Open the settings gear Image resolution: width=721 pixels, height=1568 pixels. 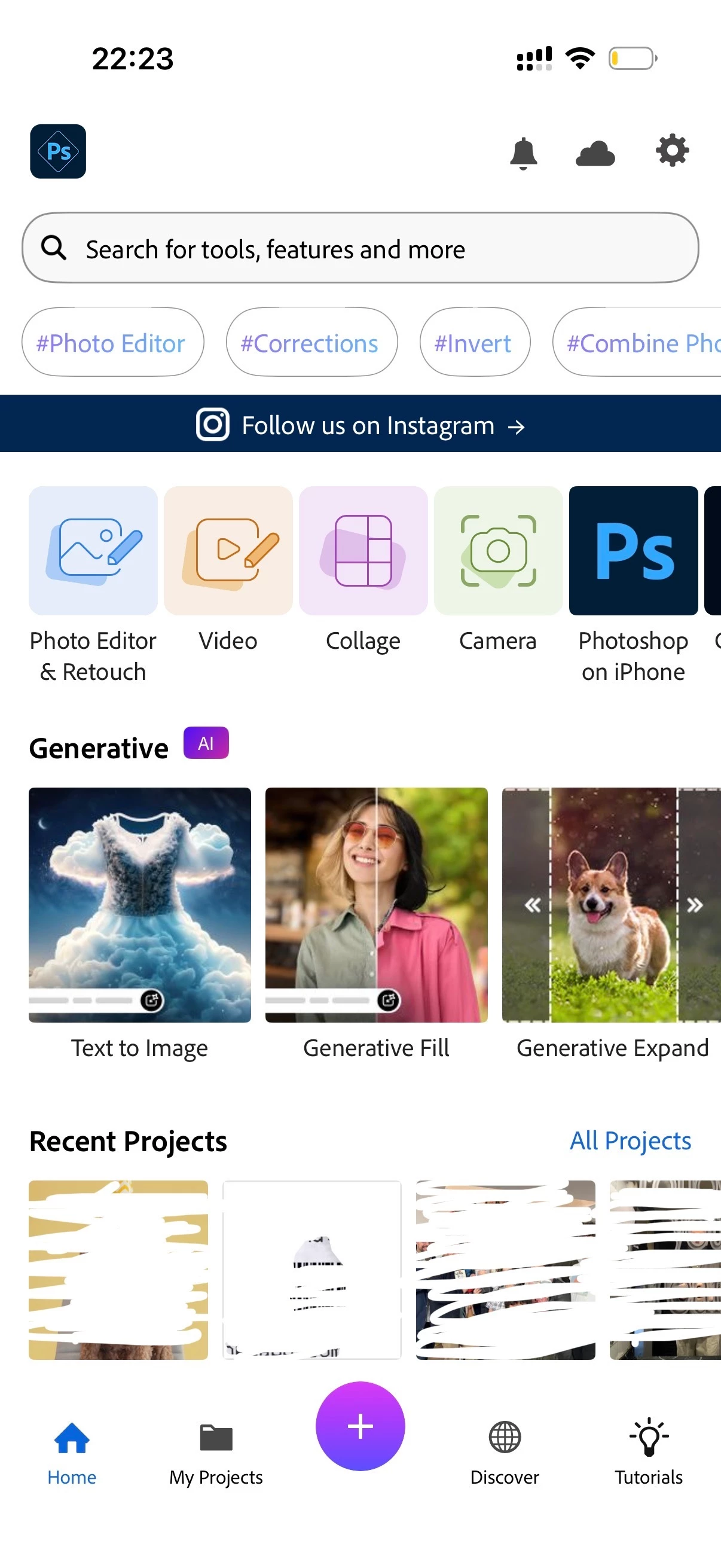tap(672, 151)
